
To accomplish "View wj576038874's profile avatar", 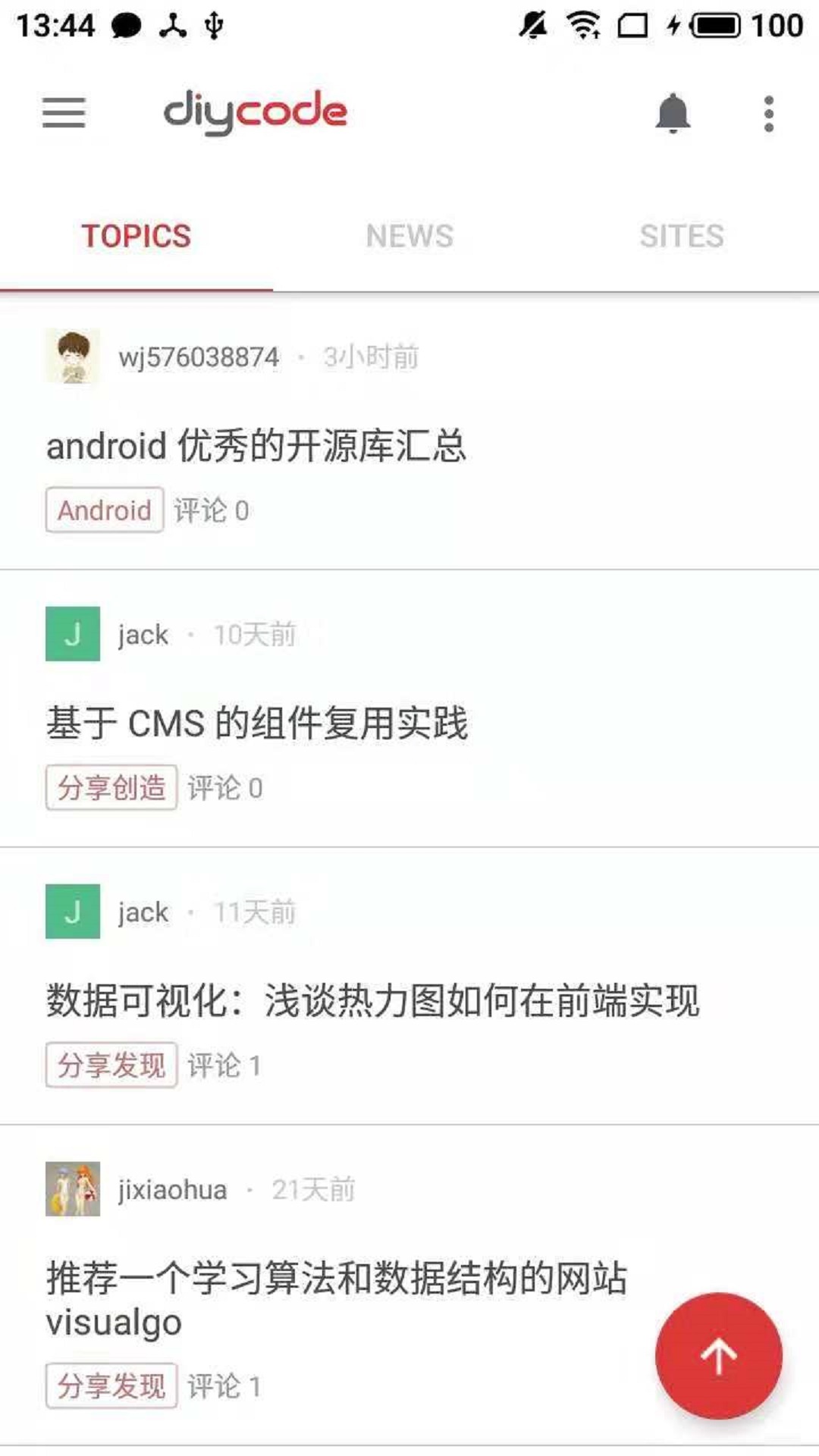I will pos(73,356).
